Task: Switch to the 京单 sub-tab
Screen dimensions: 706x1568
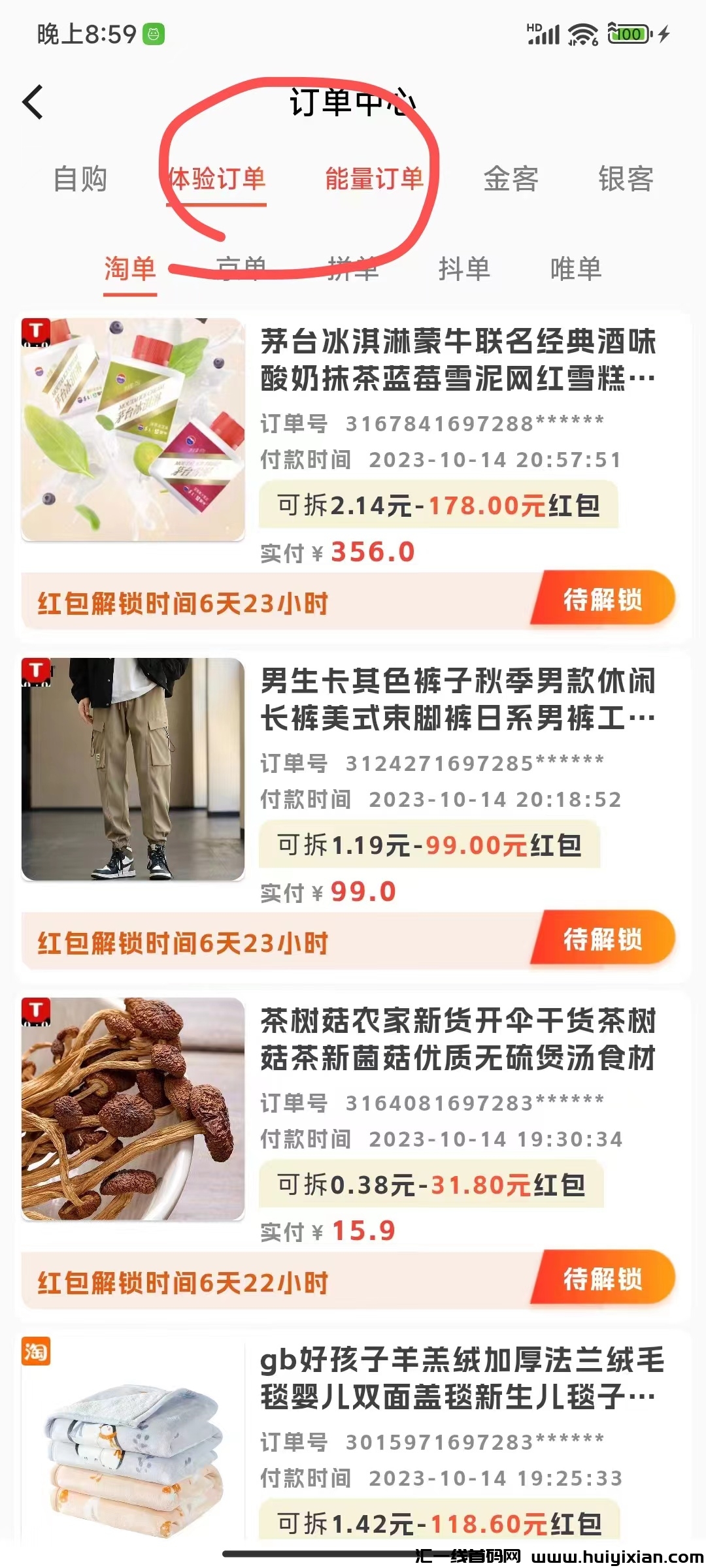Action: [x=241, y=269]
